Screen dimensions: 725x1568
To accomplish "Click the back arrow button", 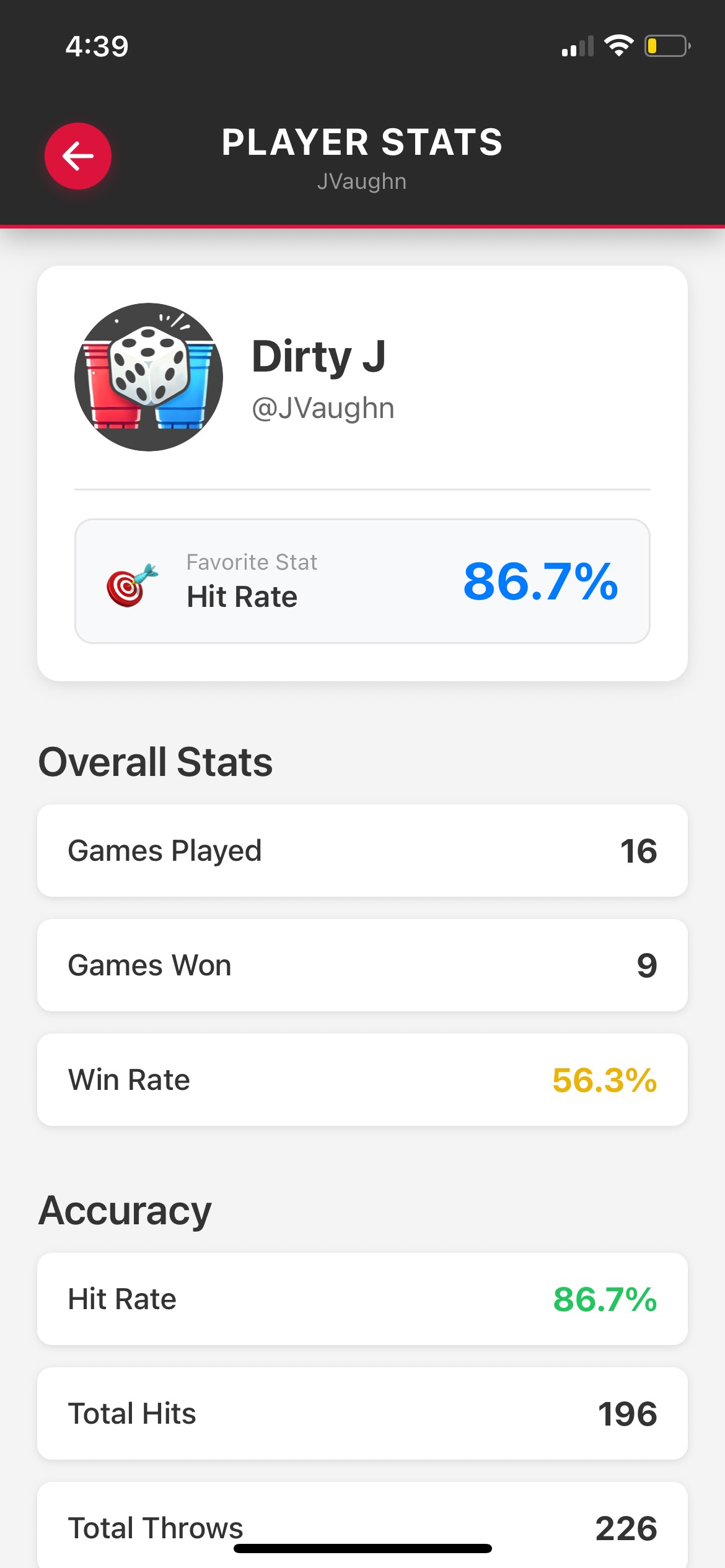I will coord(78,156).
